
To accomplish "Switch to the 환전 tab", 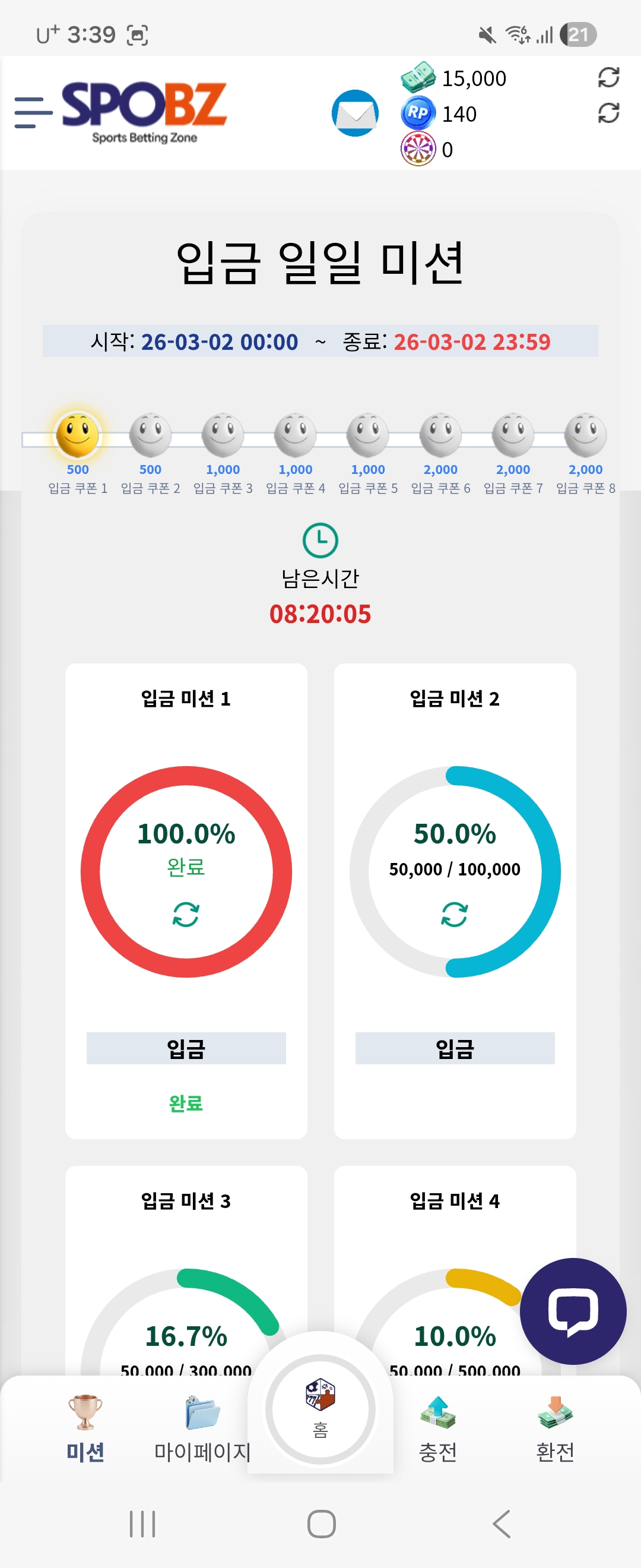I will coord(554,1428).
